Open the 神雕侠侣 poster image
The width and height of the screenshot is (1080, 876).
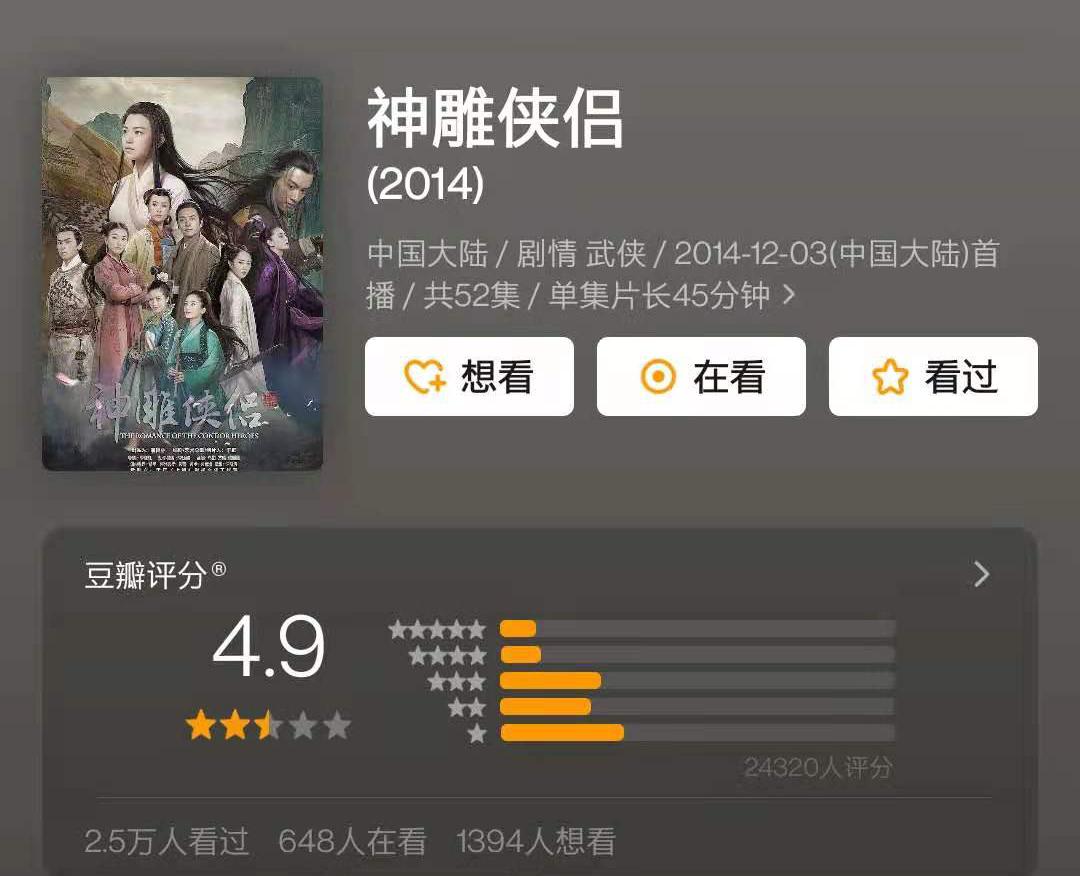pos(182,273)
